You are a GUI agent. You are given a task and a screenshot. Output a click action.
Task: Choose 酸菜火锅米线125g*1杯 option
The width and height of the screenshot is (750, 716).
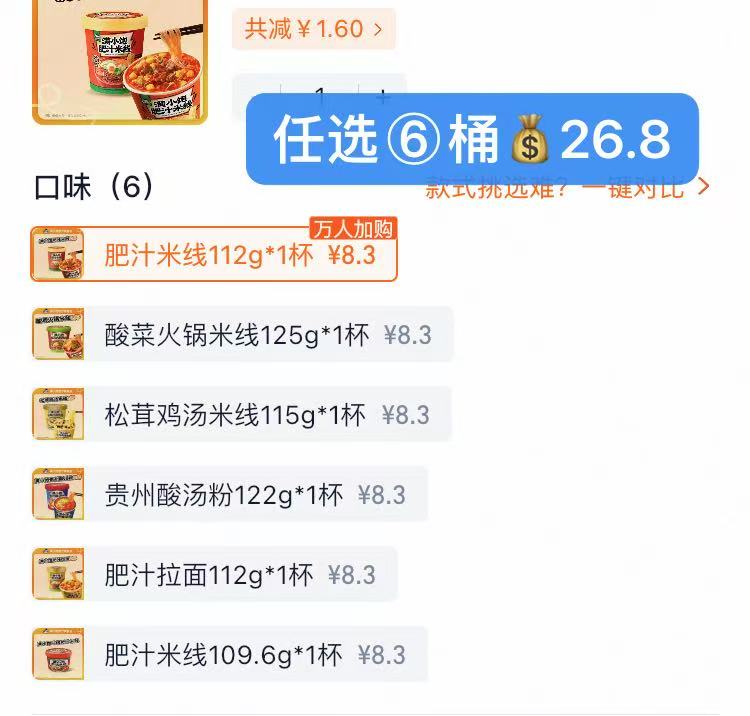(242, 335)
